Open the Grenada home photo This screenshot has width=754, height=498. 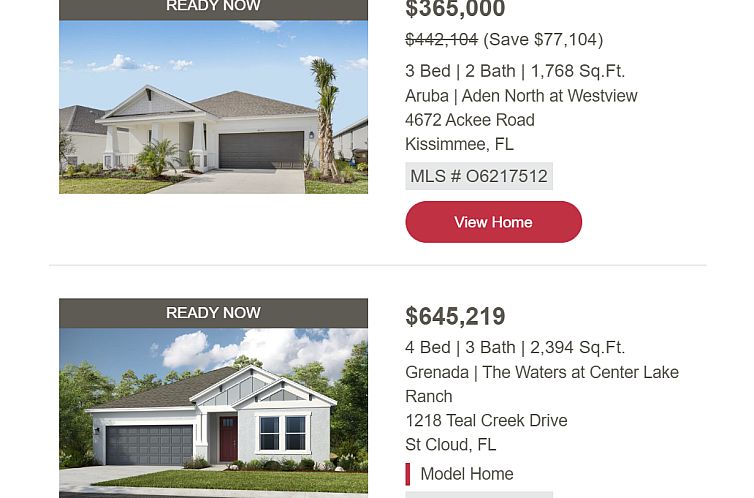(x=213, y=411)
